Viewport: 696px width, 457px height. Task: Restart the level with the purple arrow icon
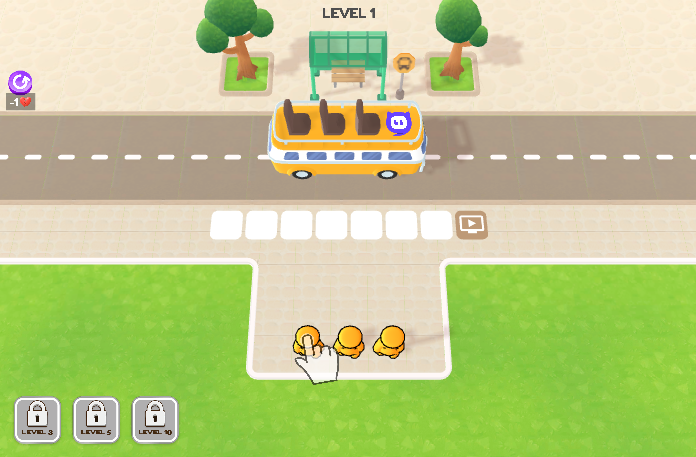[x=20, y=82]
